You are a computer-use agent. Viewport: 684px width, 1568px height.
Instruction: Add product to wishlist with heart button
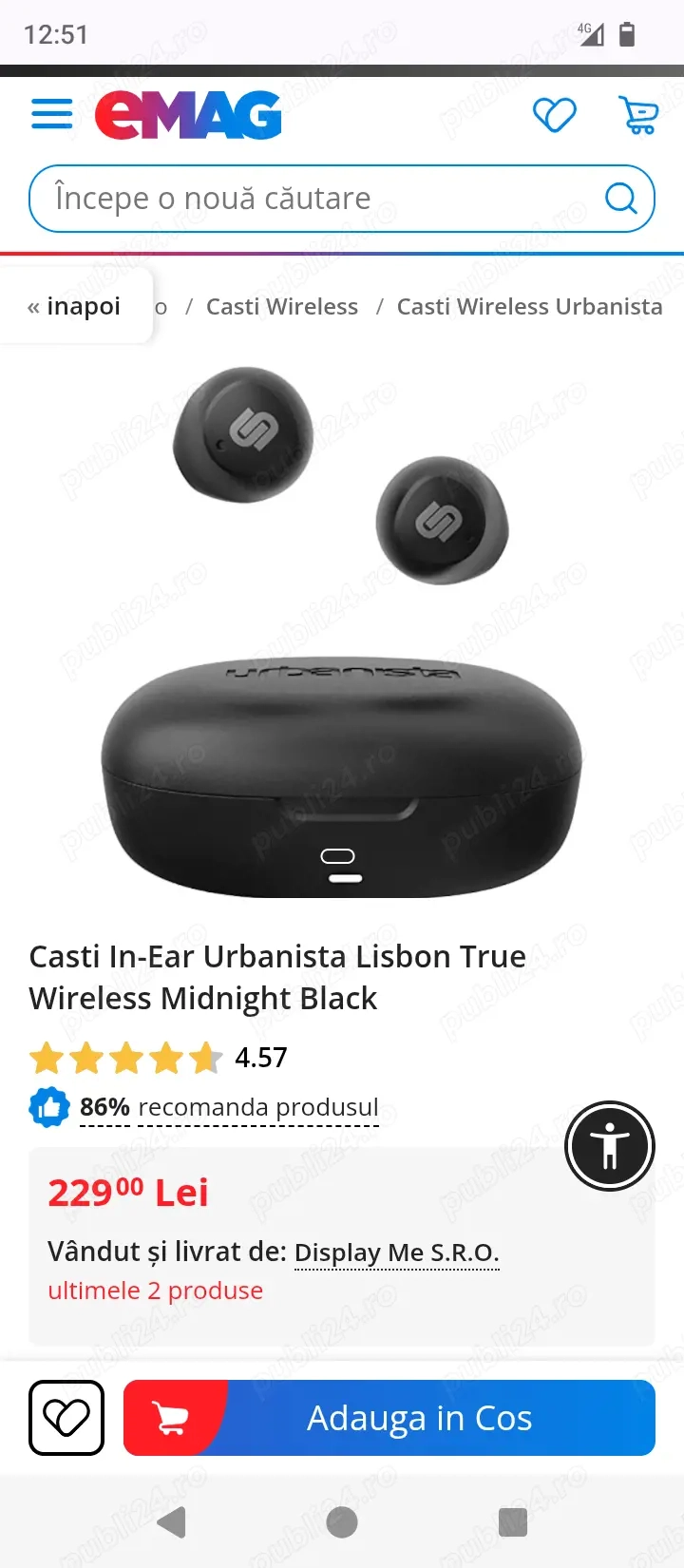pyautogui.click(x=66, y=1418)
